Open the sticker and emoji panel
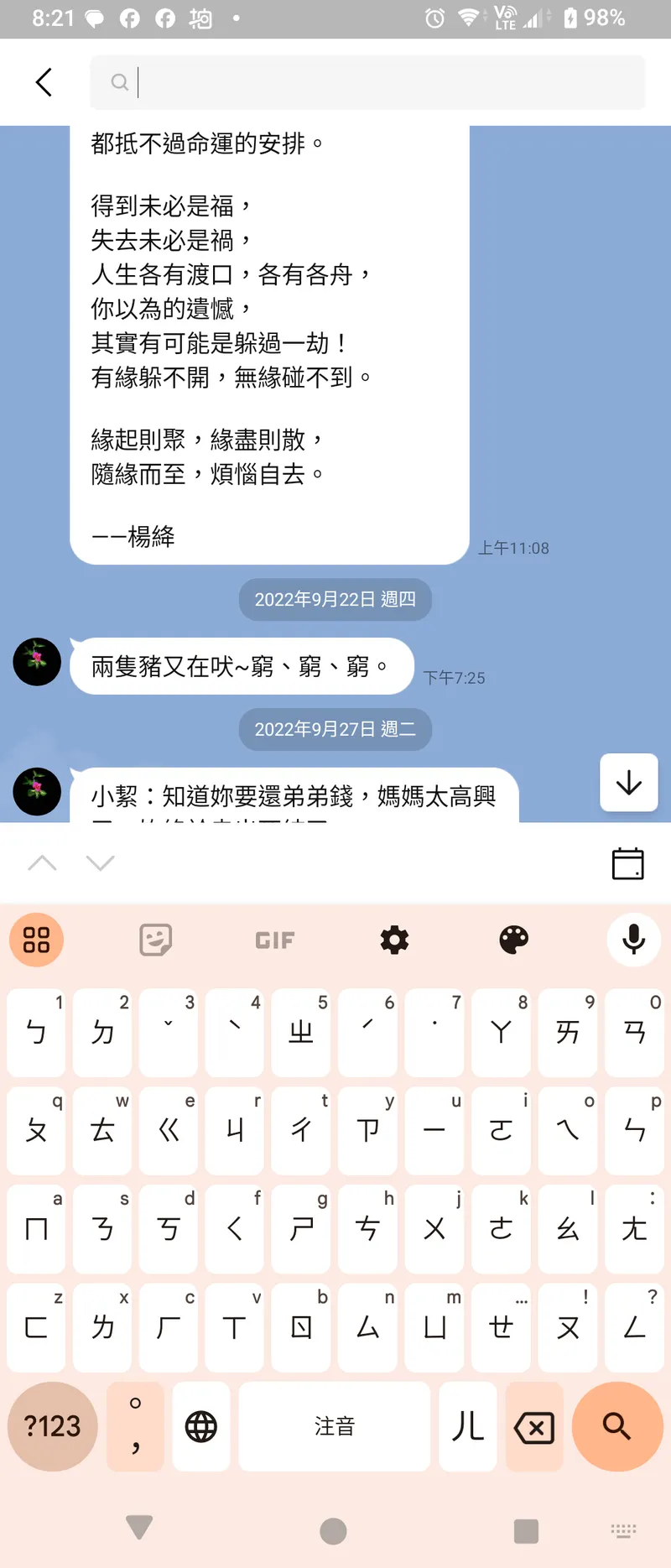Screen dimensions: 671x1568 coord(155,940)
